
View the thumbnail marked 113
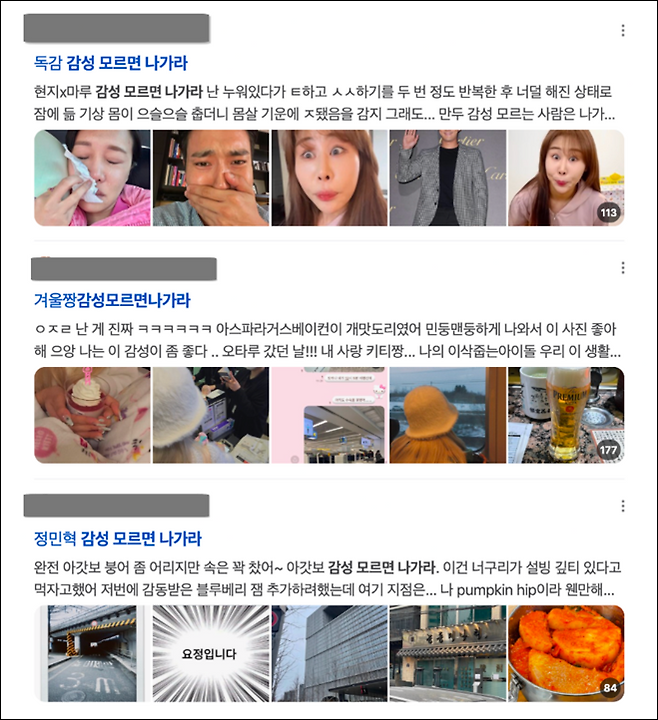pos(566,178)
